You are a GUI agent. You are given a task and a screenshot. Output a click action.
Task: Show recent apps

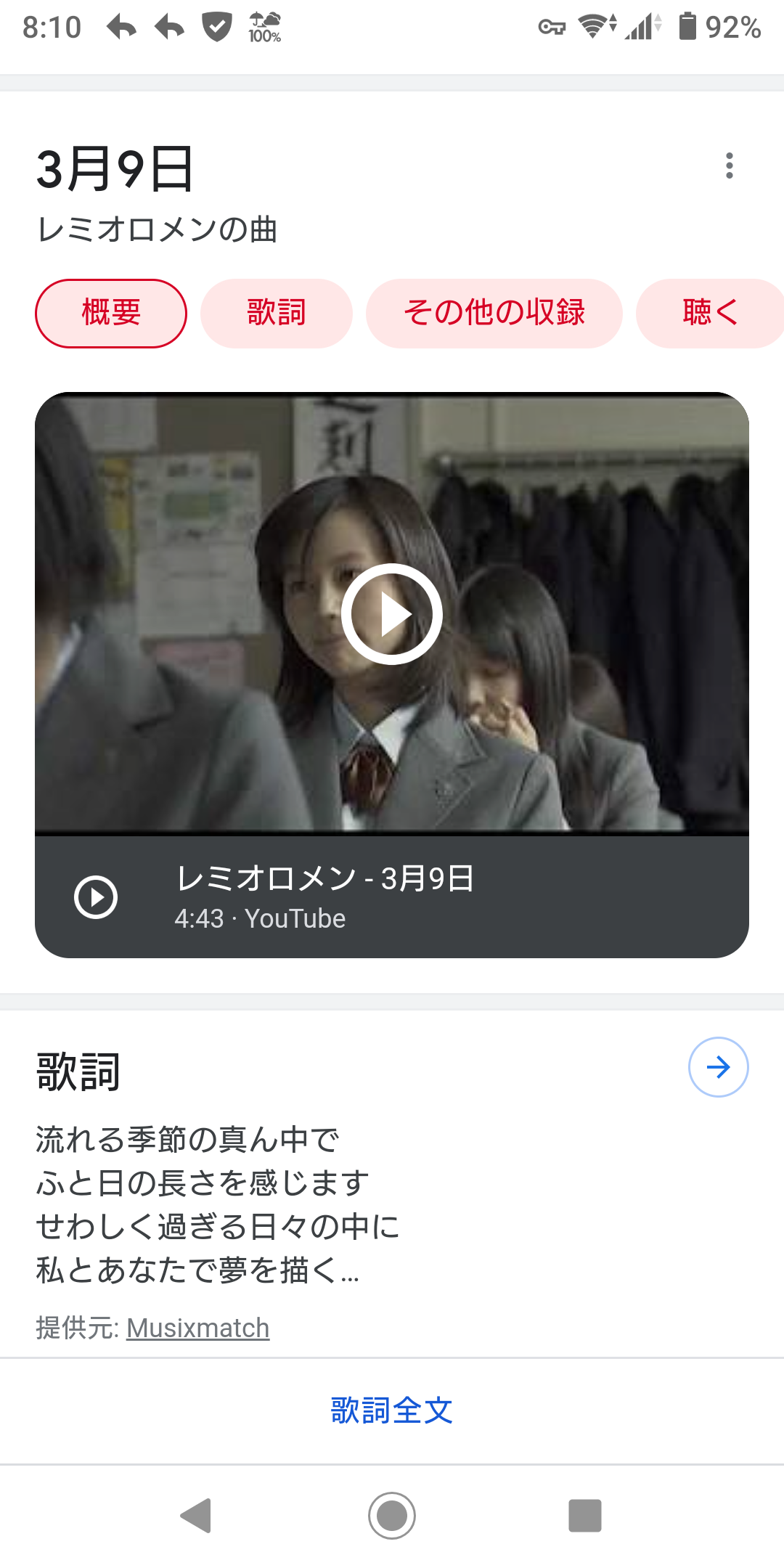tap(585, 1516)
